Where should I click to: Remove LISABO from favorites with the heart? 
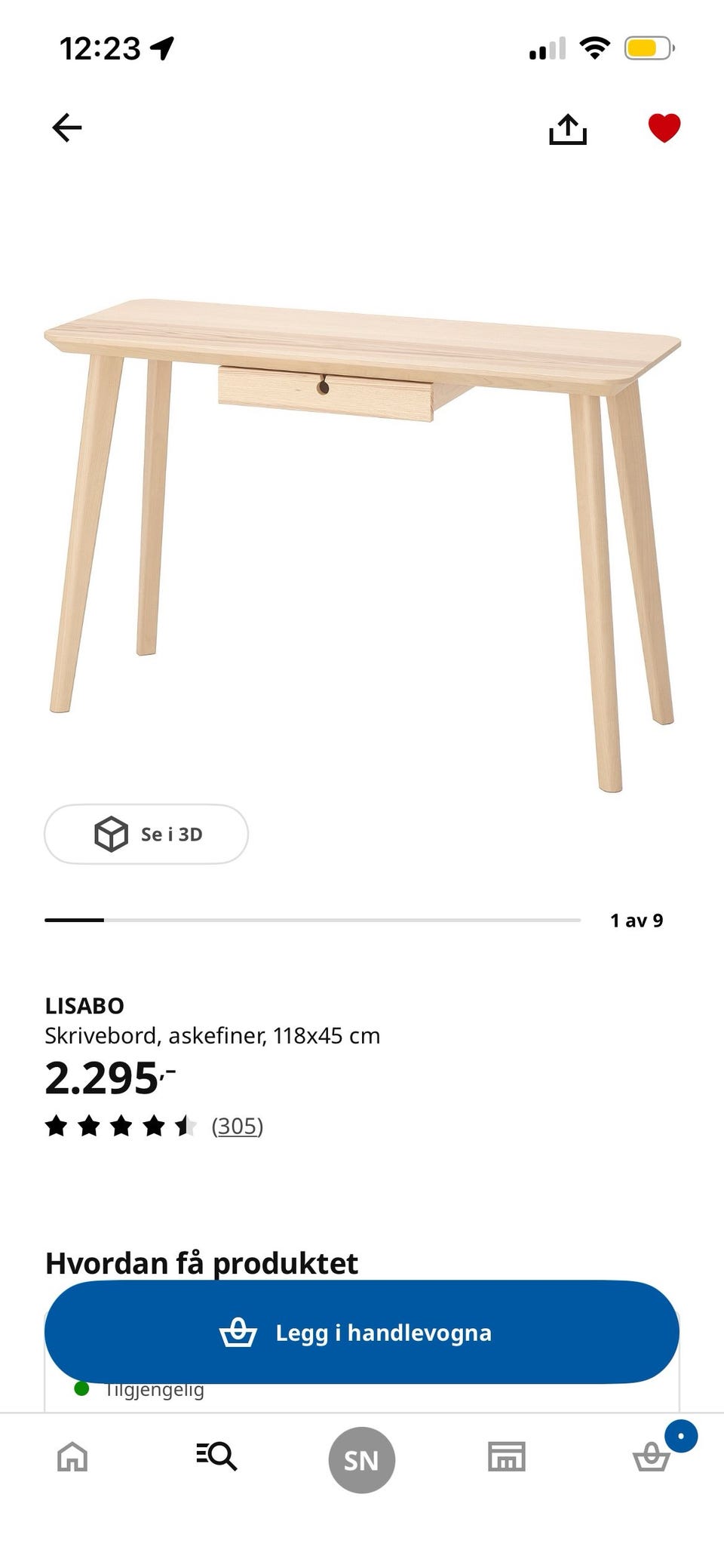(664, 128)
